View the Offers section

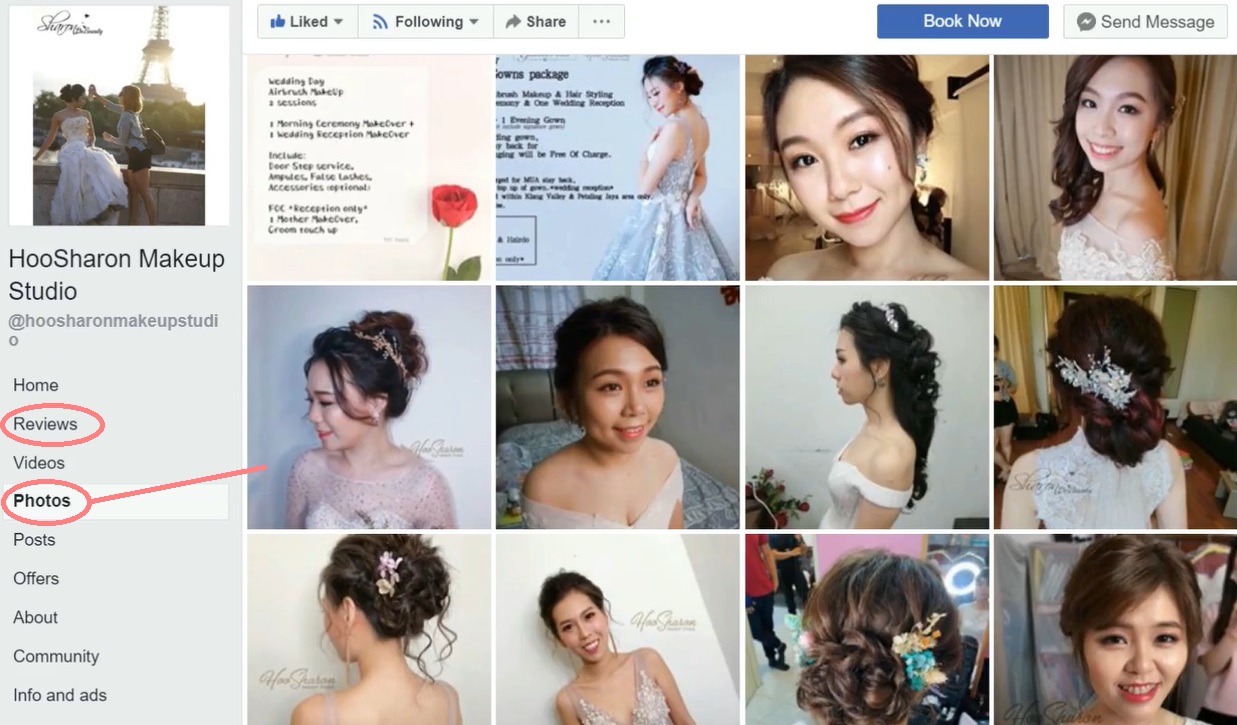coord(36,579)
